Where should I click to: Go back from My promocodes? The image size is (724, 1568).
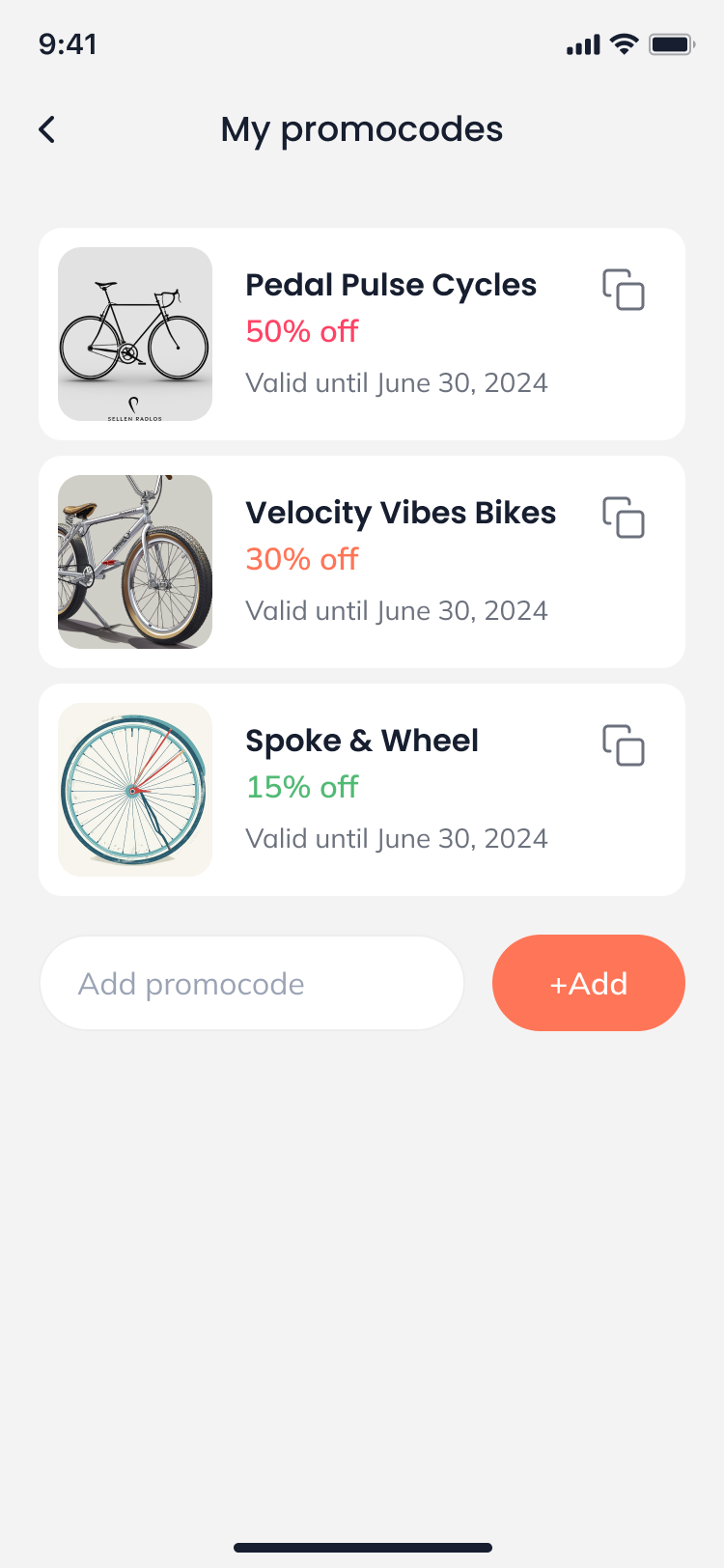point(46,129)
